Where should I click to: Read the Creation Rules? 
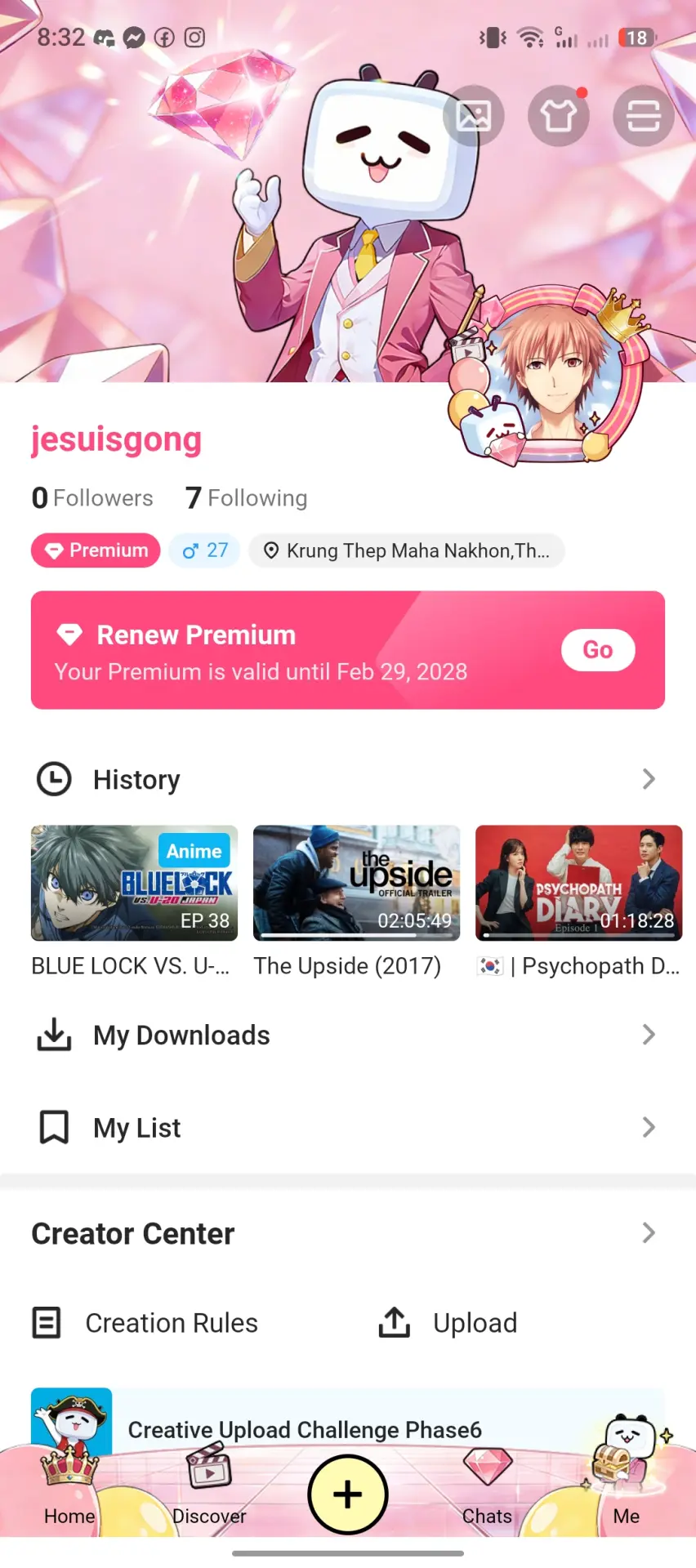pos(145,1323)
